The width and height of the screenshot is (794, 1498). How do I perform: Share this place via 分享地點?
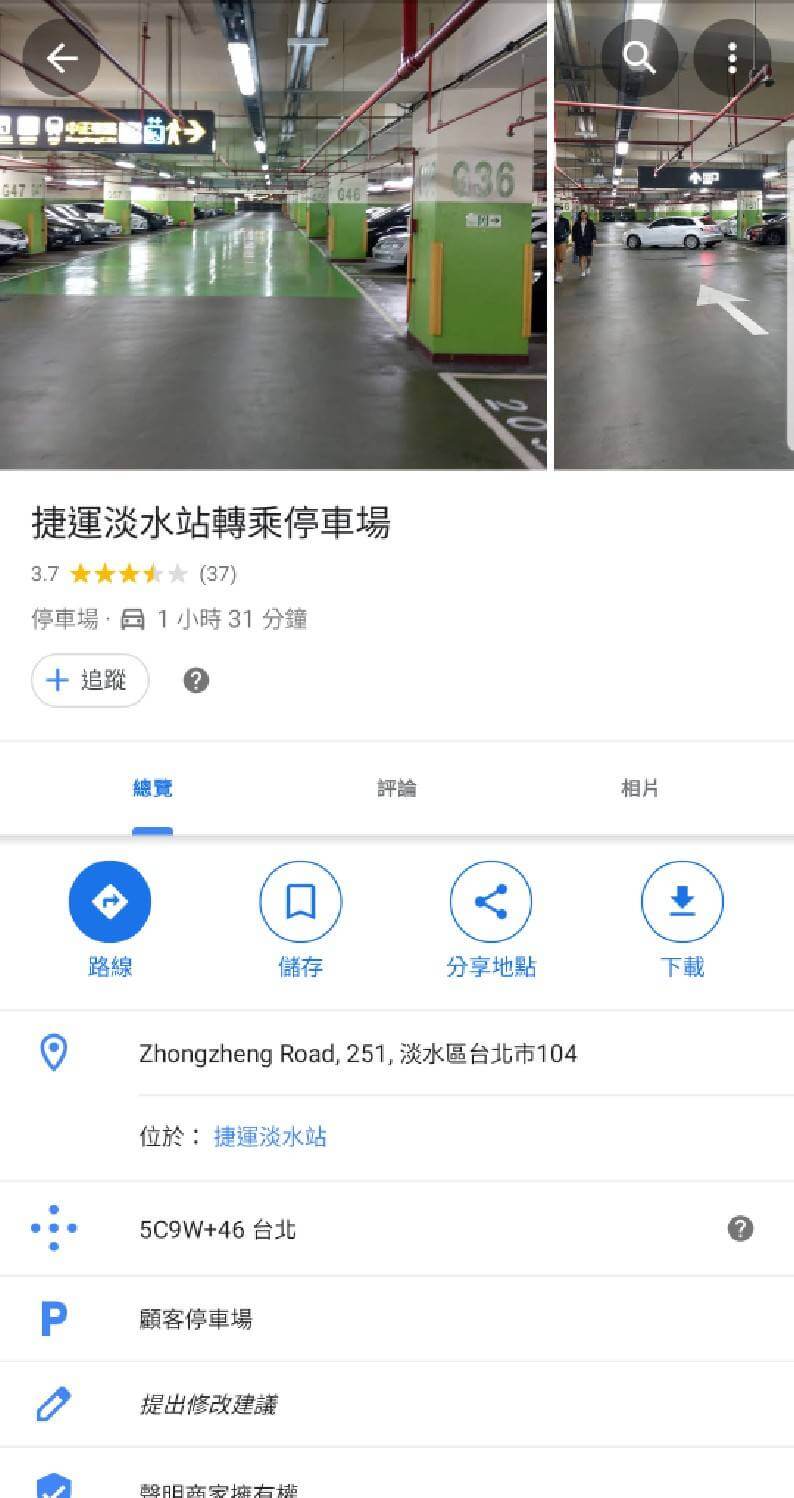[490, 902]
